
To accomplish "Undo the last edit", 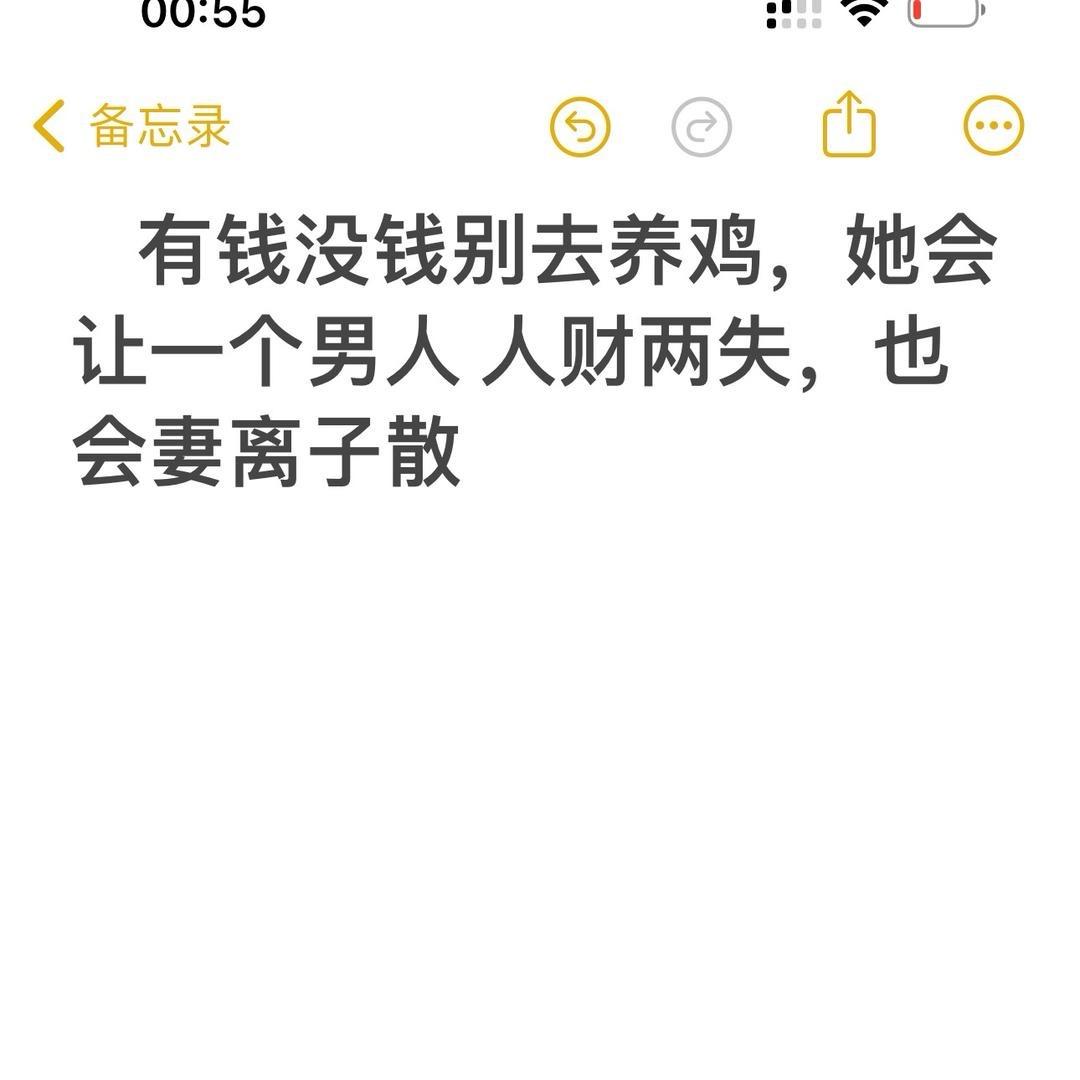I will pos(580,127).
